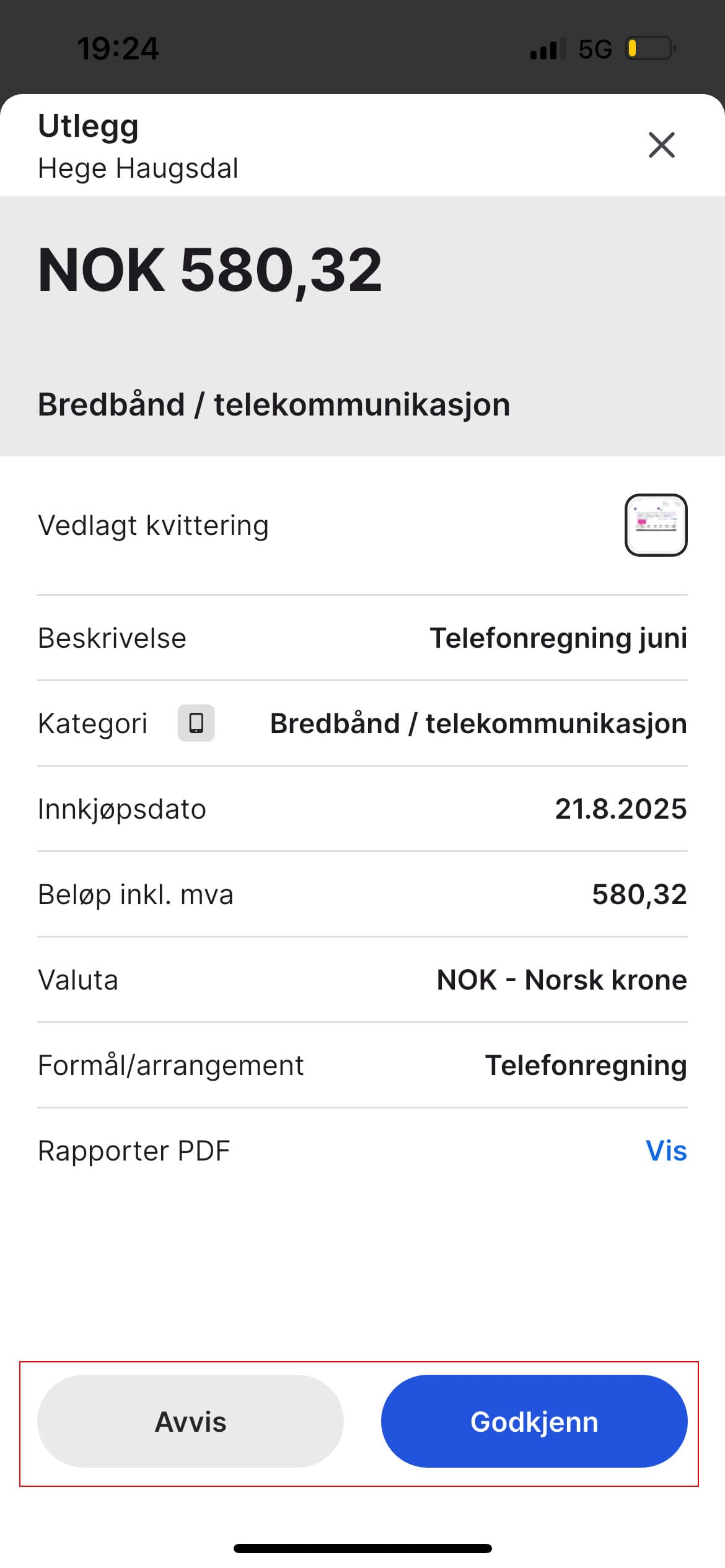Tap the battery status icon
Screen dimensions: 725x1568
[x=646, y=48]
